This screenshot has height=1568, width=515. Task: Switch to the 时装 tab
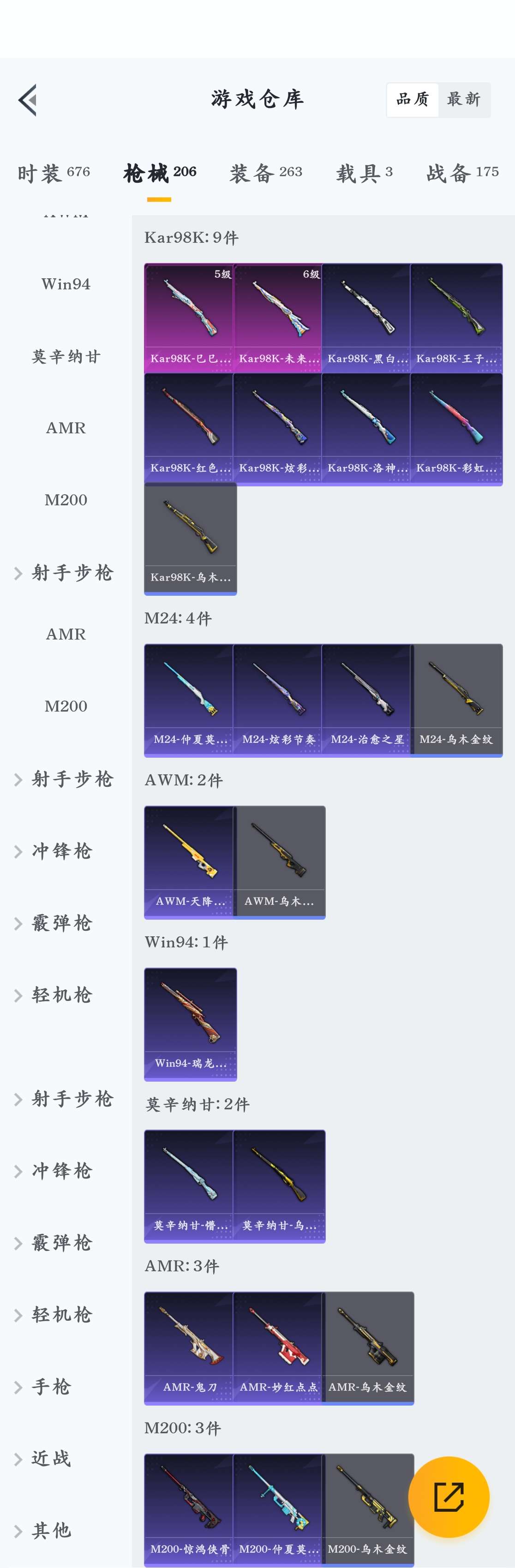point(54,174)
